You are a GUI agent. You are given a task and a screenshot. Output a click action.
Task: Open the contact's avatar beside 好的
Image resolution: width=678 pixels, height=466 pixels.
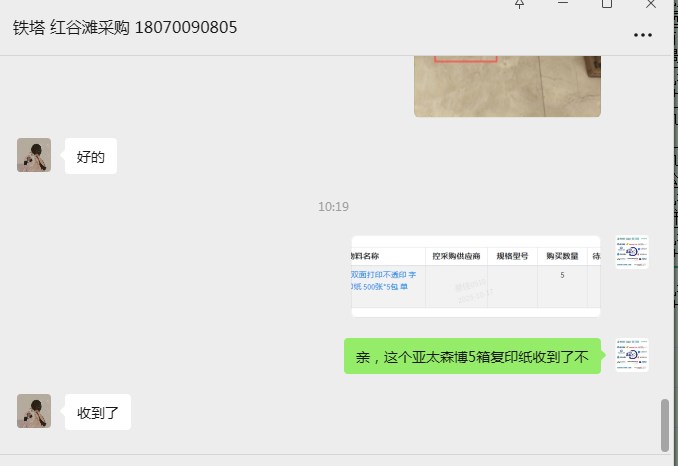[34, 155]
